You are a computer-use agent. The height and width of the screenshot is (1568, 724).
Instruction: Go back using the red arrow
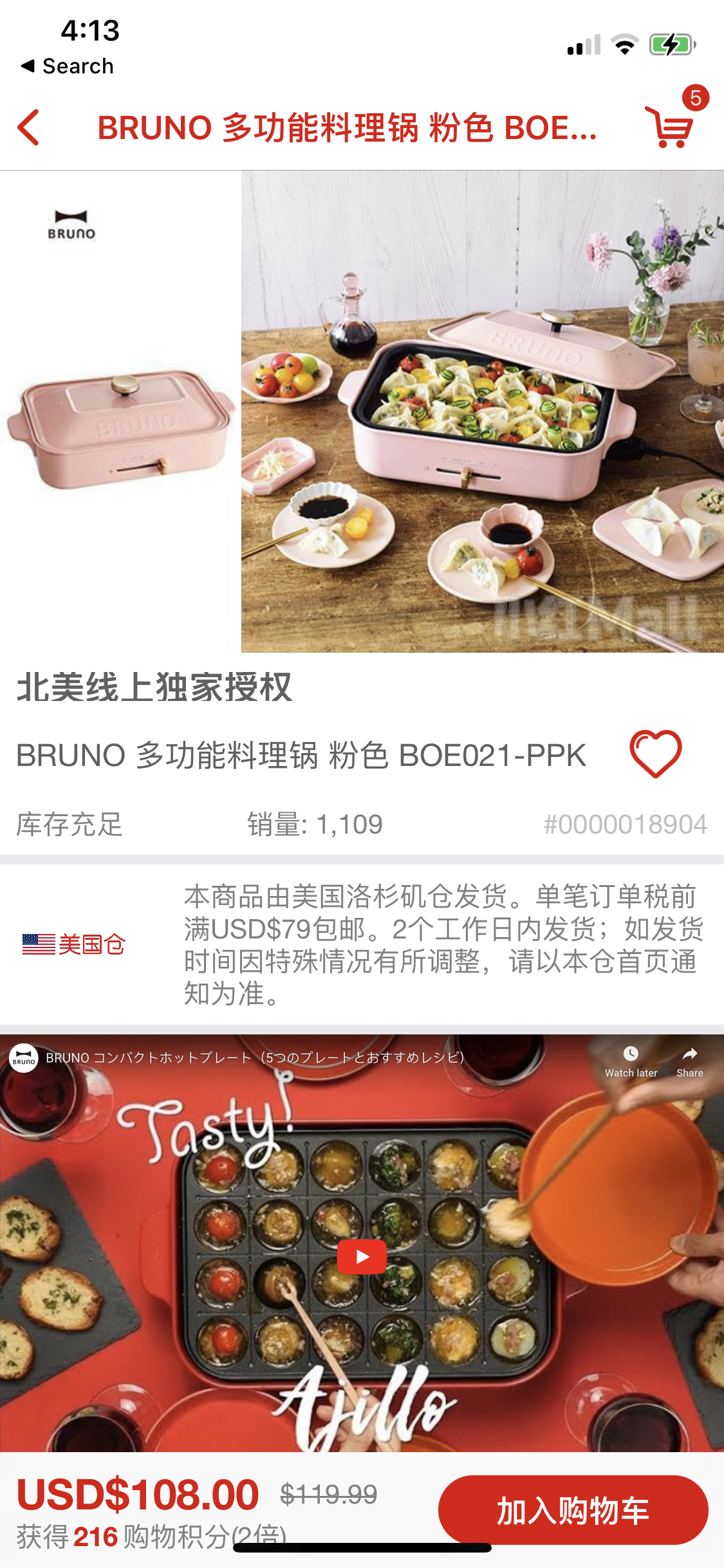click(x=29, y=127)
